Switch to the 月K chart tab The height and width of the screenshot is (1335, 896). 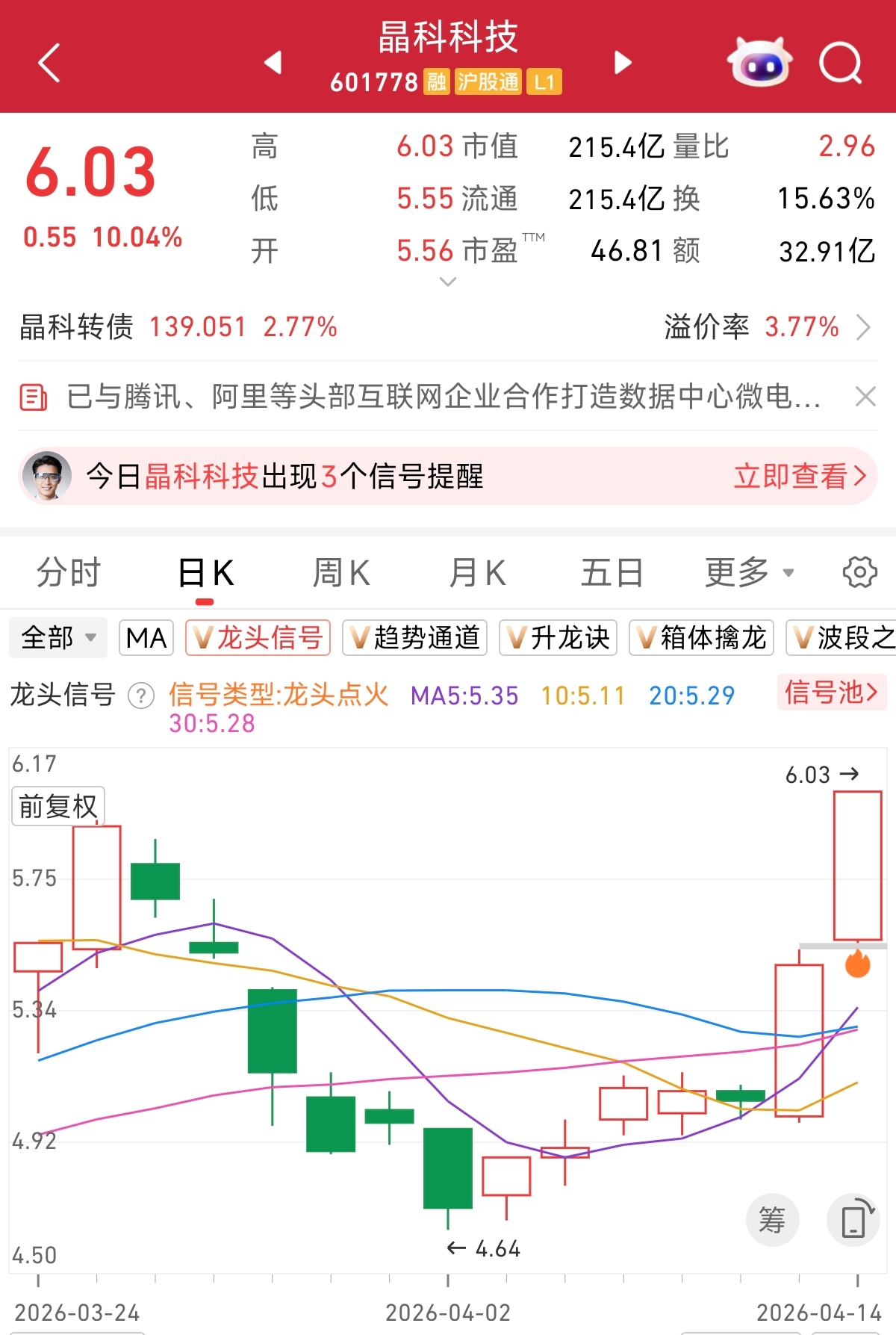pos(478,573)
